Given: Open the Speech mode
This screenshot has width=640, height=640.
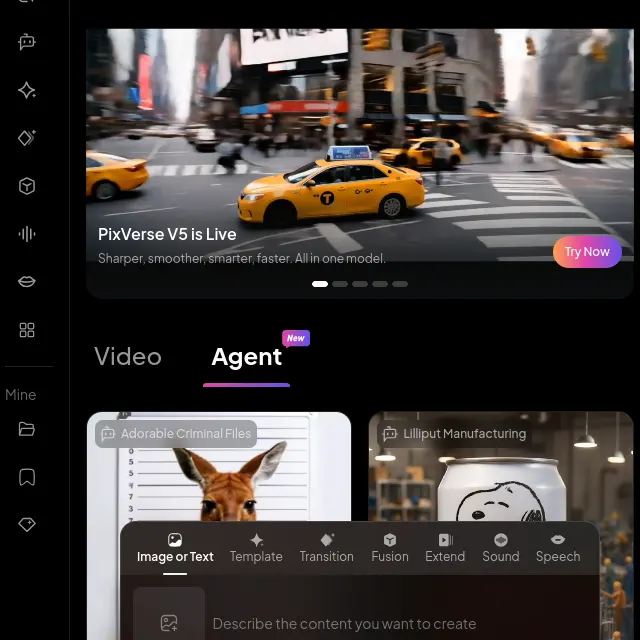Looking at the screenshot, I should pos(557,548).
